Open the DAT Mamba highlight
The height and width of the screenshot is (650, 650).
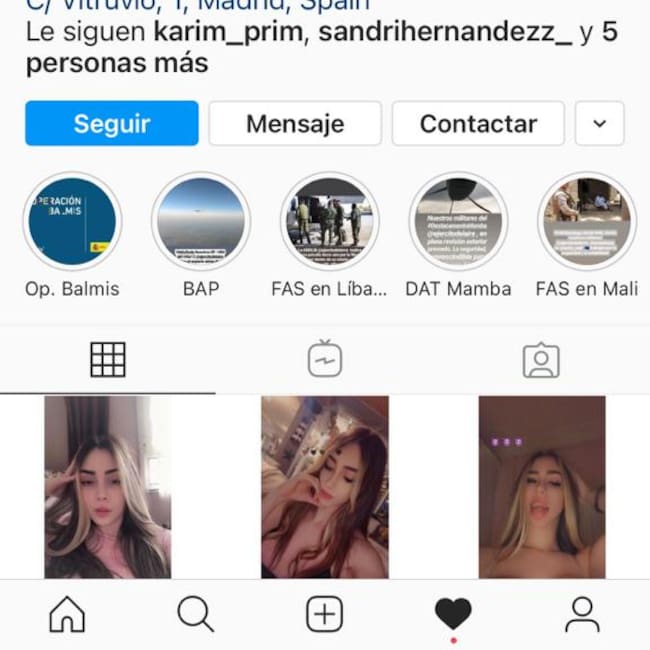458,221
